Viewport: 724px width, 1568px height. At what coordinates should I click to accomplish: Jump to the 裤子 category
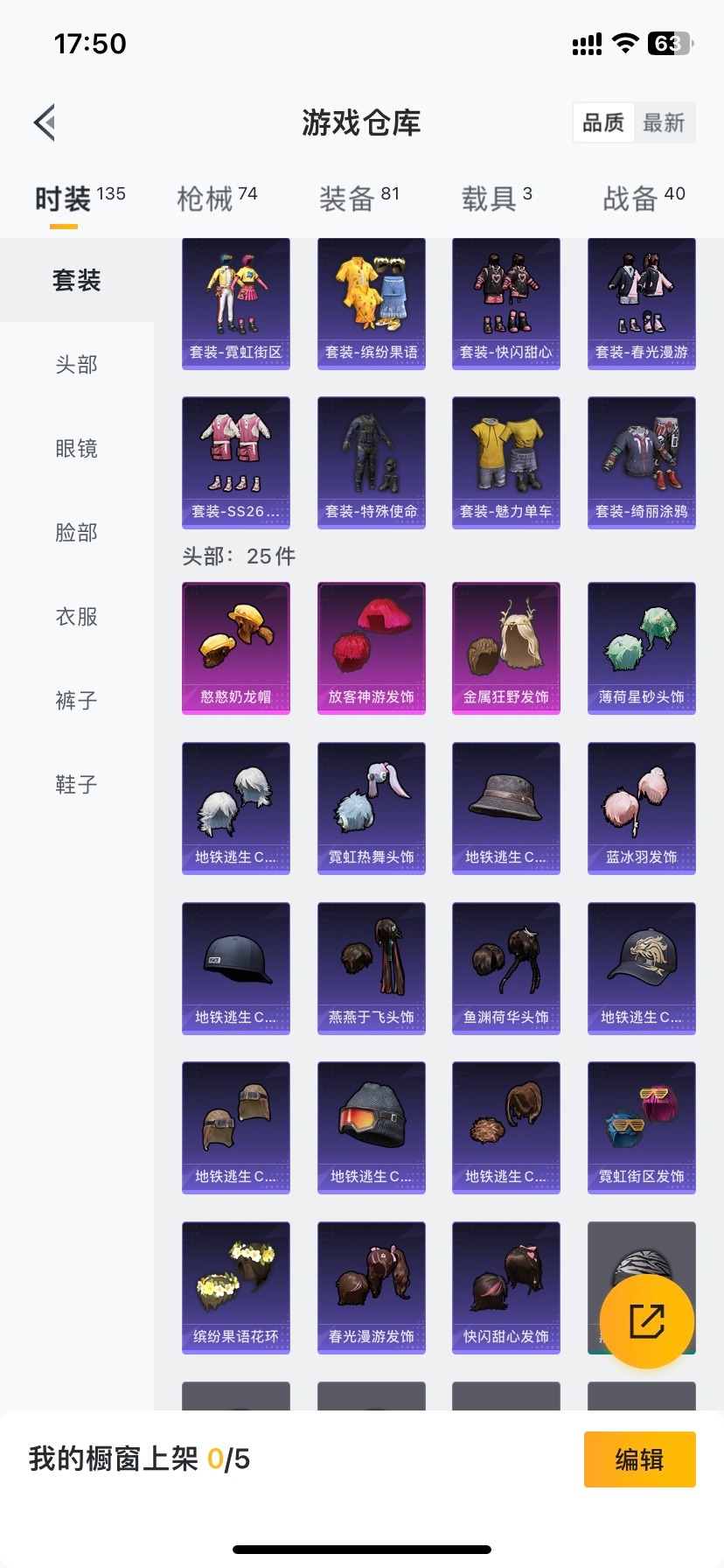point(77,701)
